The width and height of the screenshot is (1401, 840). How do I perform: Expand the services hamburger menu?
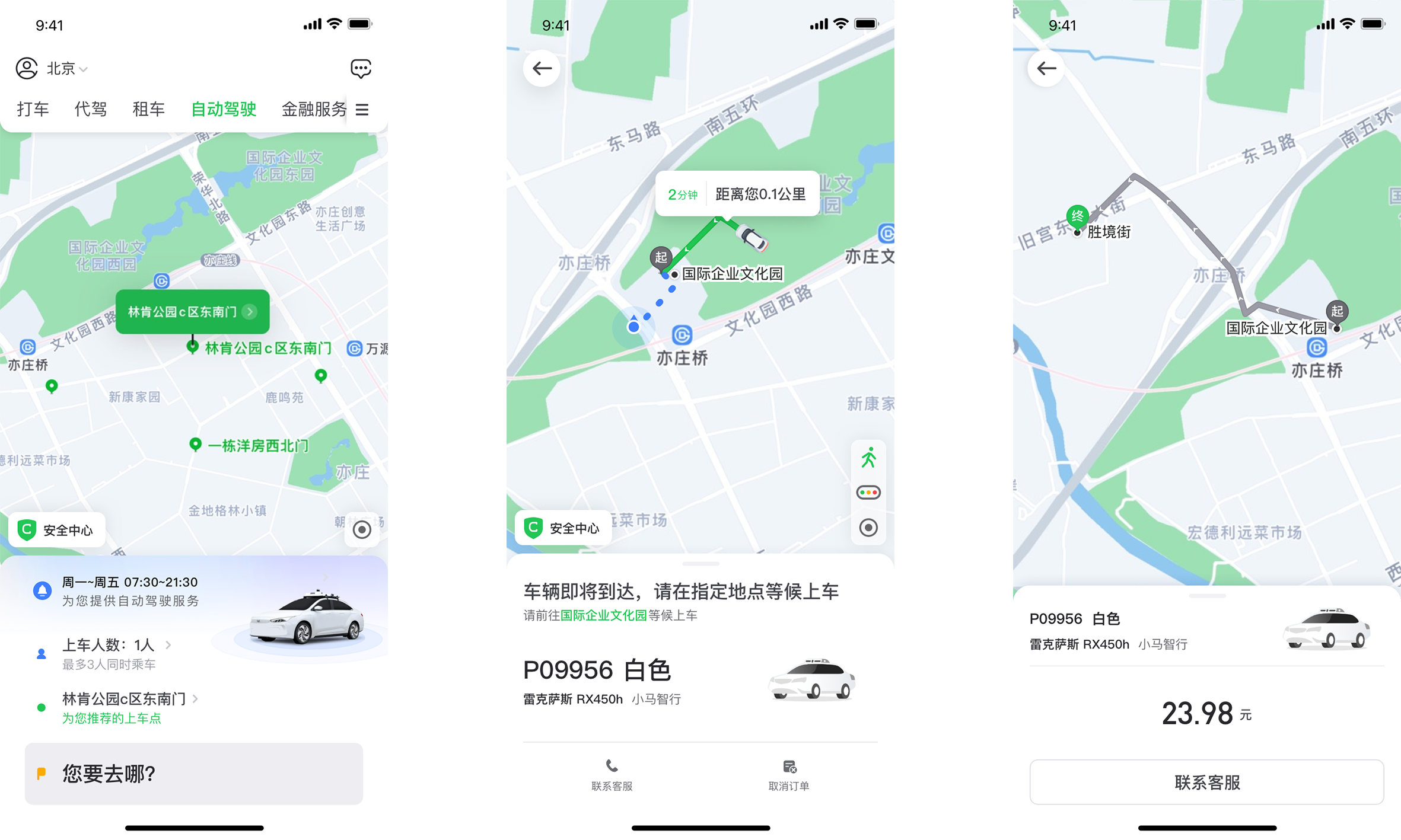pos(362,110)
